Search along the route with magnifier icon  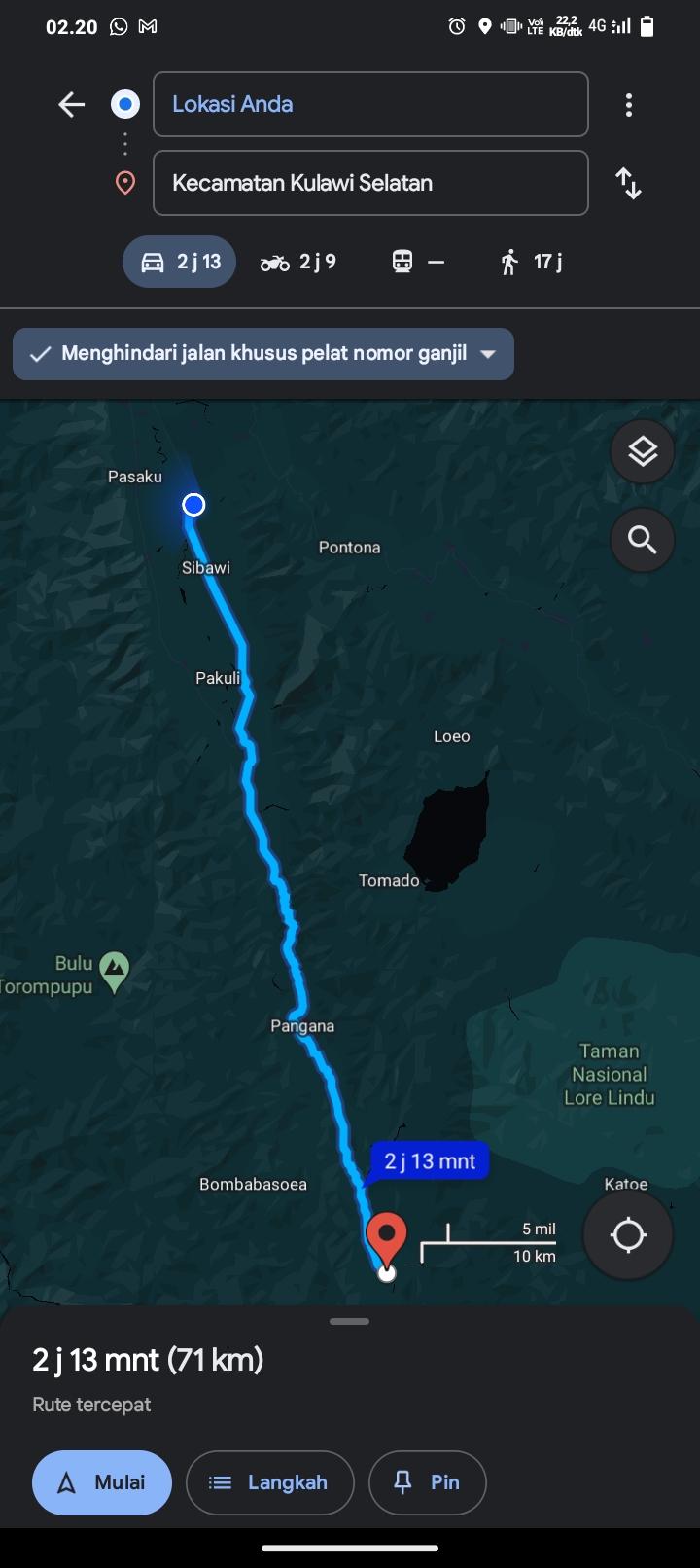pos(643,539)
